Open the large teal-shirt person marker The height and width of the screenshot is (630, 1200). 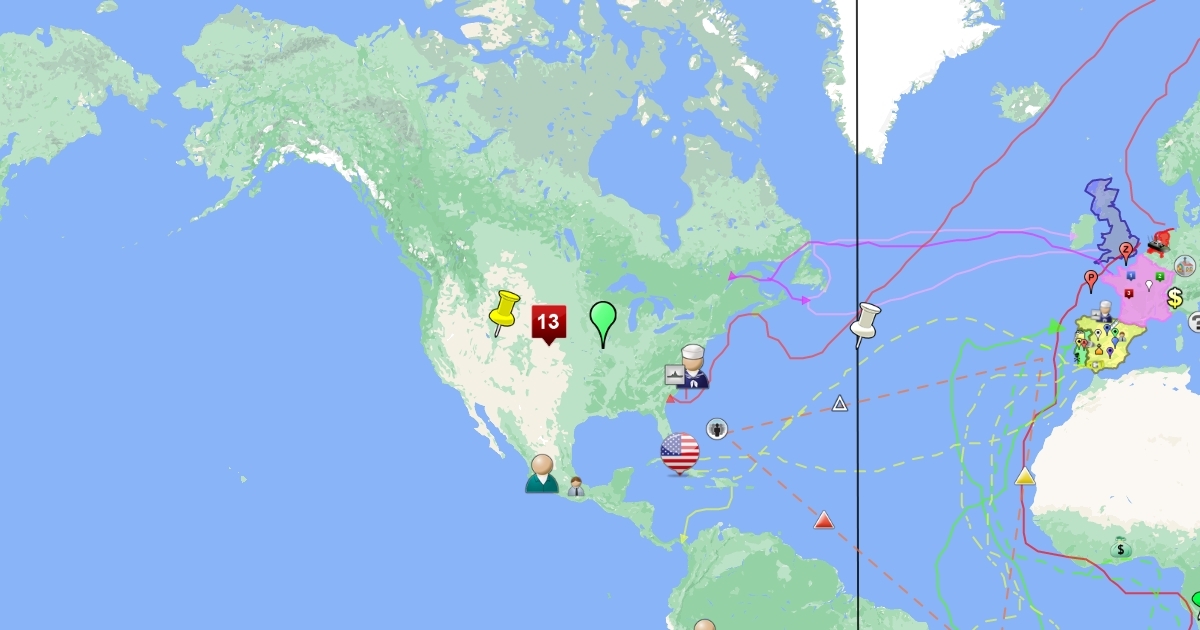[542, 473]
